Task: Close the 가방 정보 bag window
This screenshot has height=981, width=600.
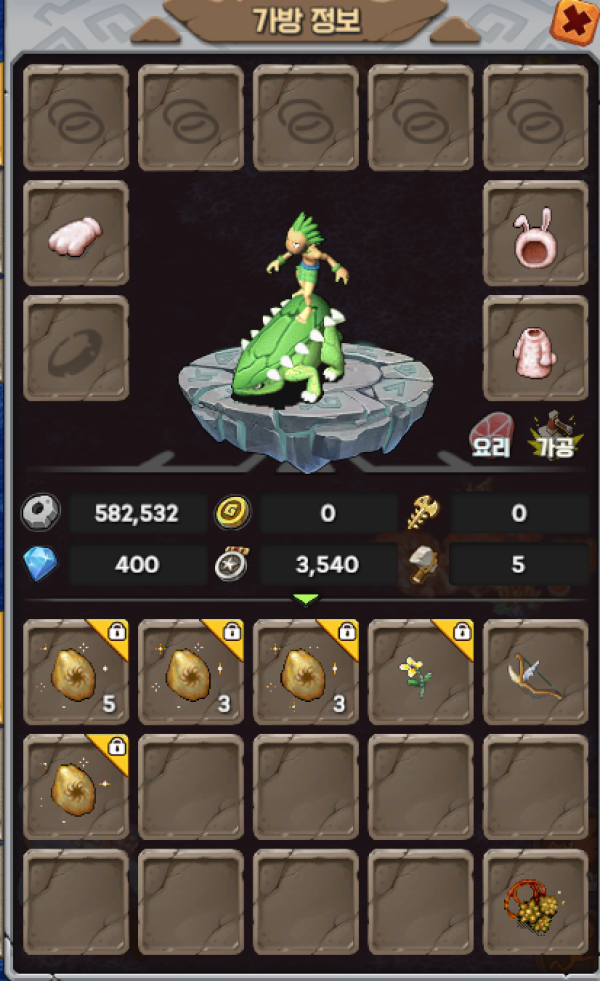Action: point(571,18)
